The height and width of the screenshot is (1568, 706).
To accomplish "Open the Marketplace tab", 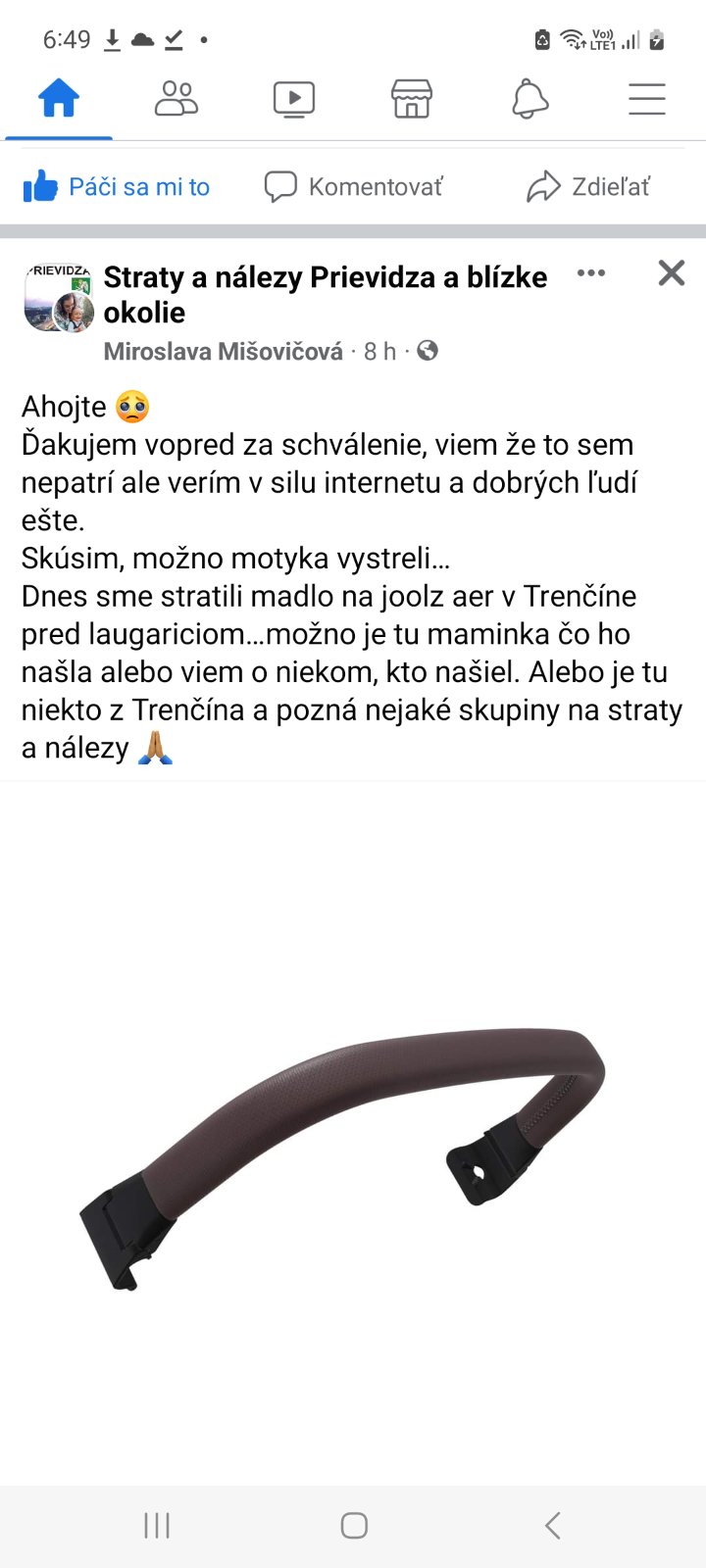I will coord(412,99).
